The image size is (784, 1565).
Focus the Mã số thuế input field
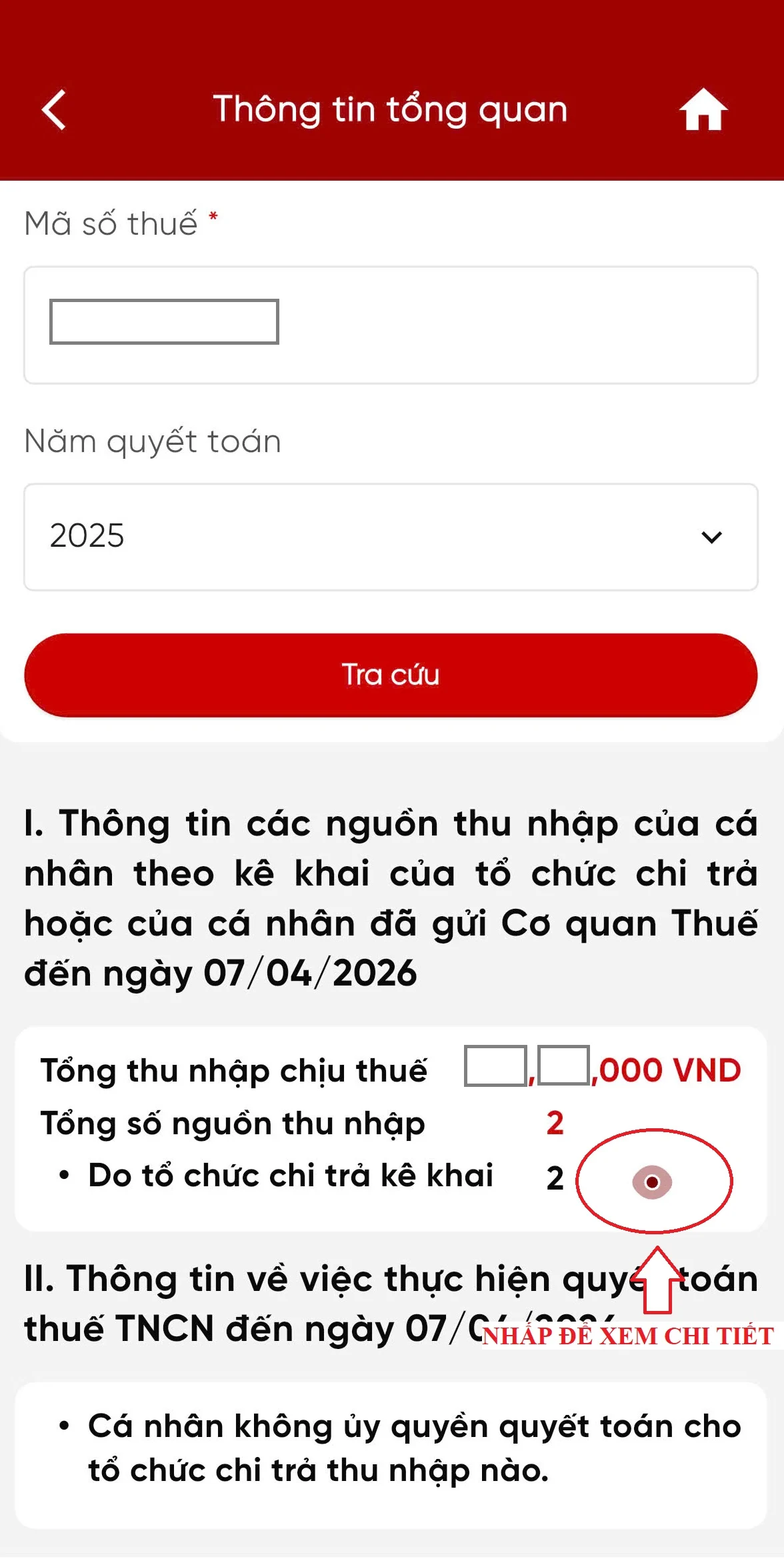click(x=391, y=325)
